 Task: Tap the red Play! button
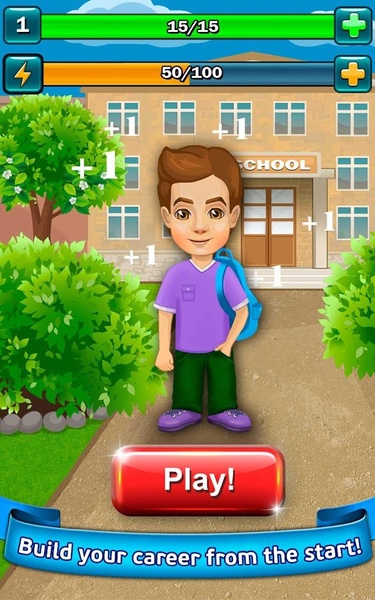(x=198, y=480)
